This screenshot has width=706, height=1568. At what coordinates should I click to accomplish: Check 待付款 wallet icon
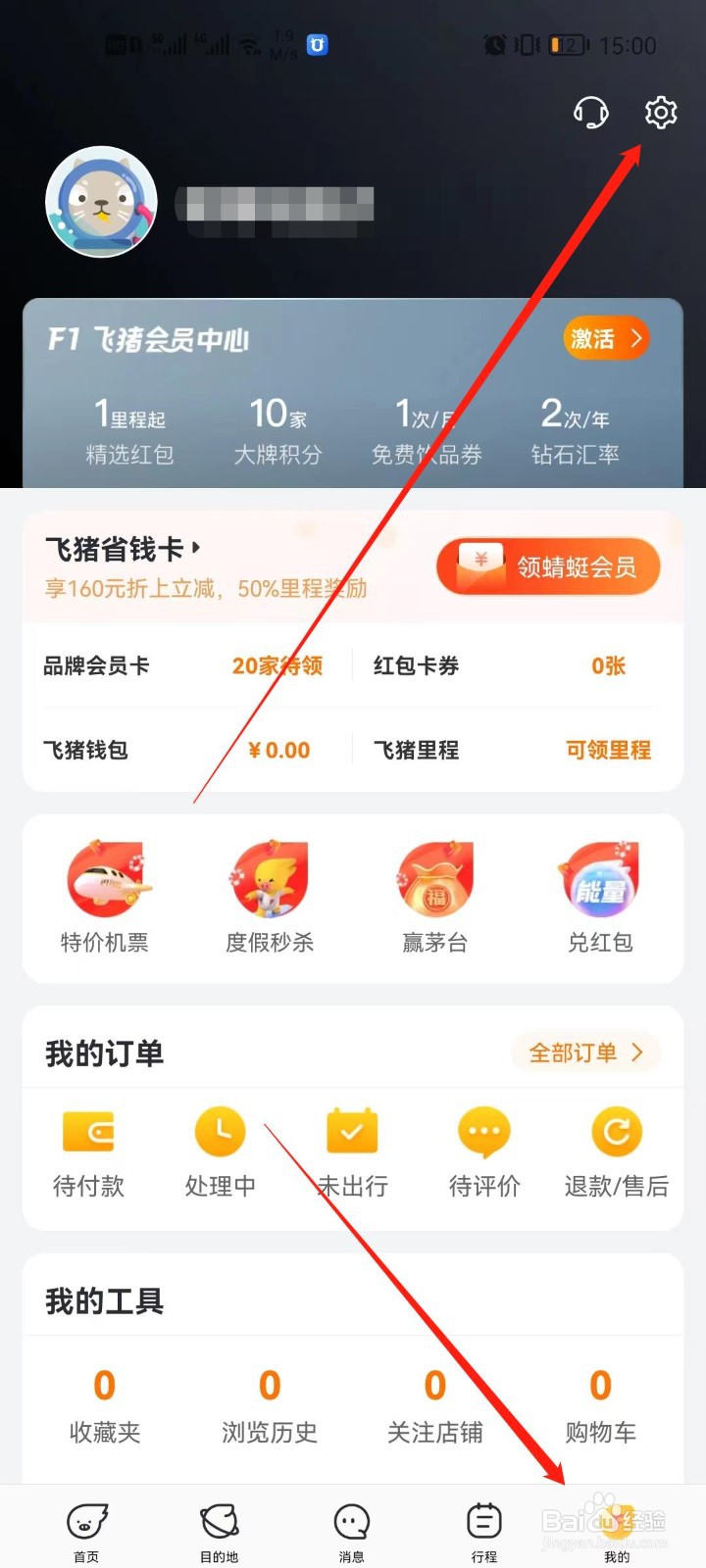(87, 1132)
